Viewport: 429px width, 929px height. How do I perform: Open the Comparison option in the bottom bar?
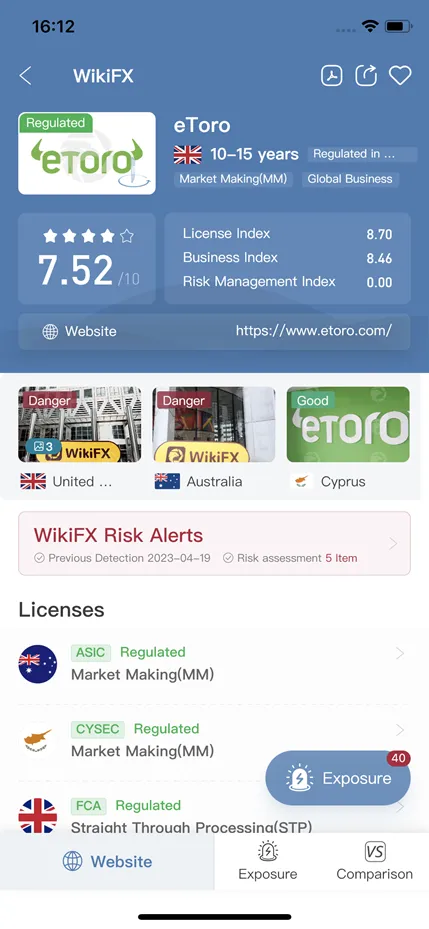coord(374,861)
